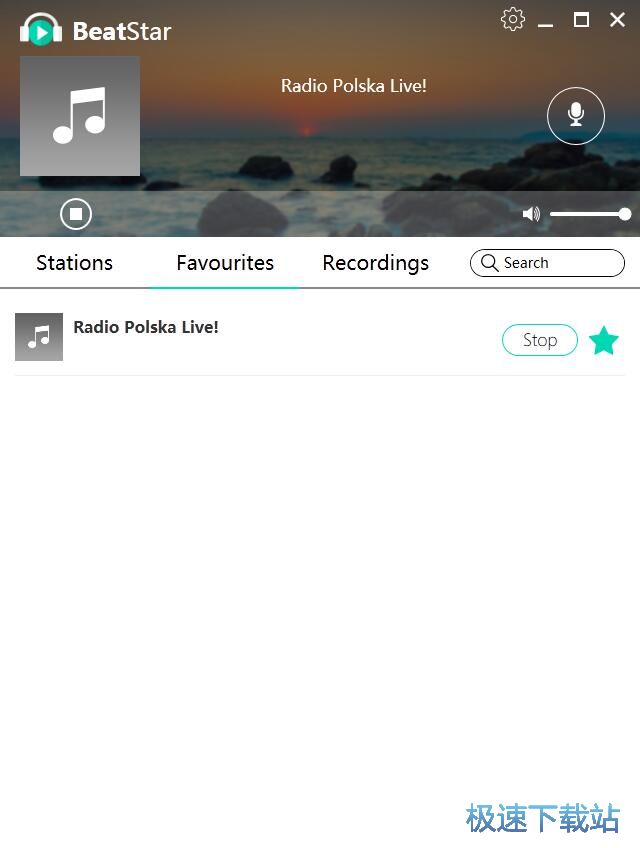The width and height of the screenshot is (640, 848).
Task: Stop playback with the round stop button
Action: [x=76, y=214]
